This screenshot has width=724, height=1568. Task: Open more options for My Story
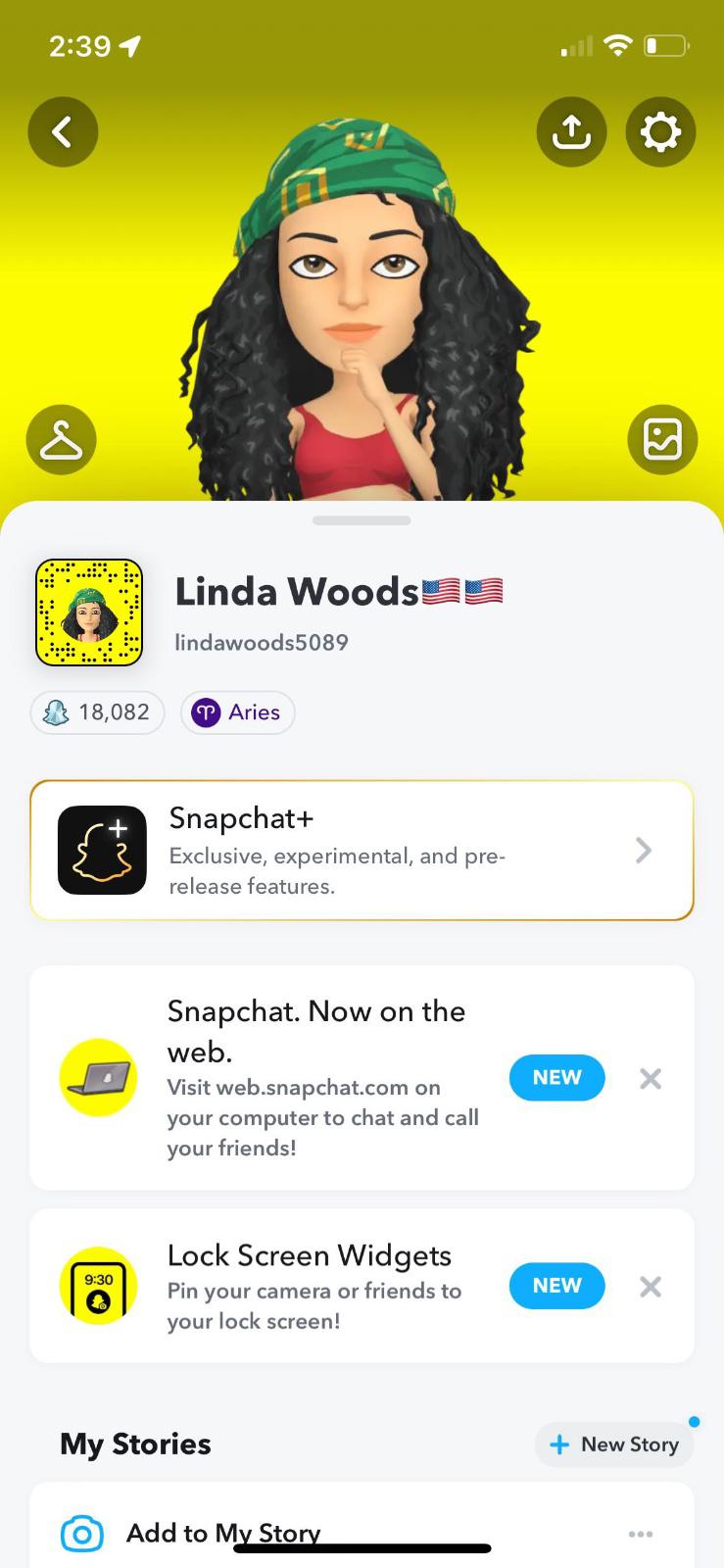tap(641, 1534)
